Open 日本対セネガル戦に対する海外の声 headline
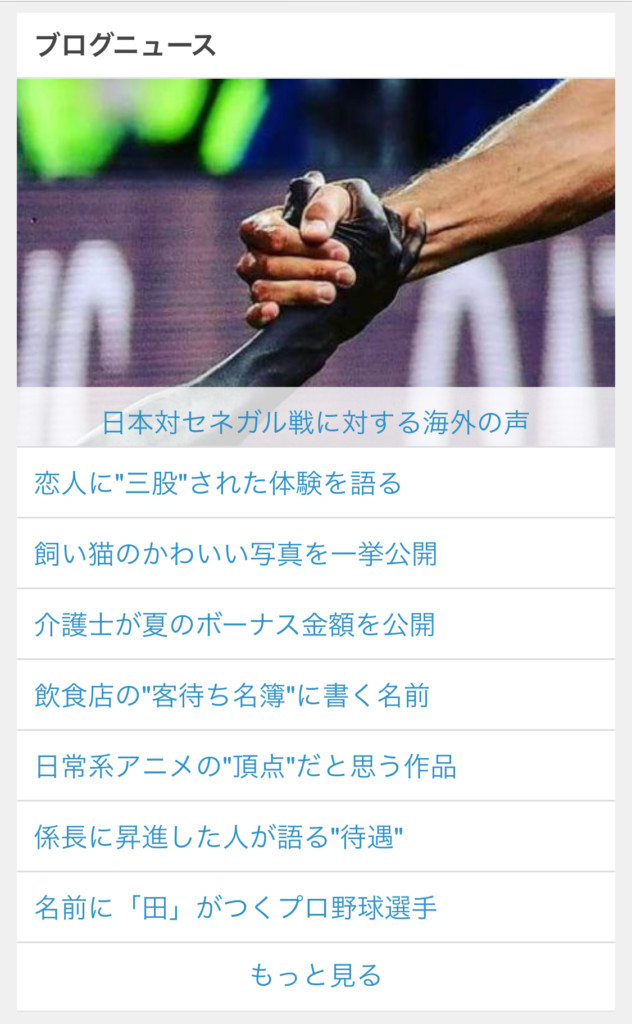Viewport: 632px width, 1024px height. point(315,423)
